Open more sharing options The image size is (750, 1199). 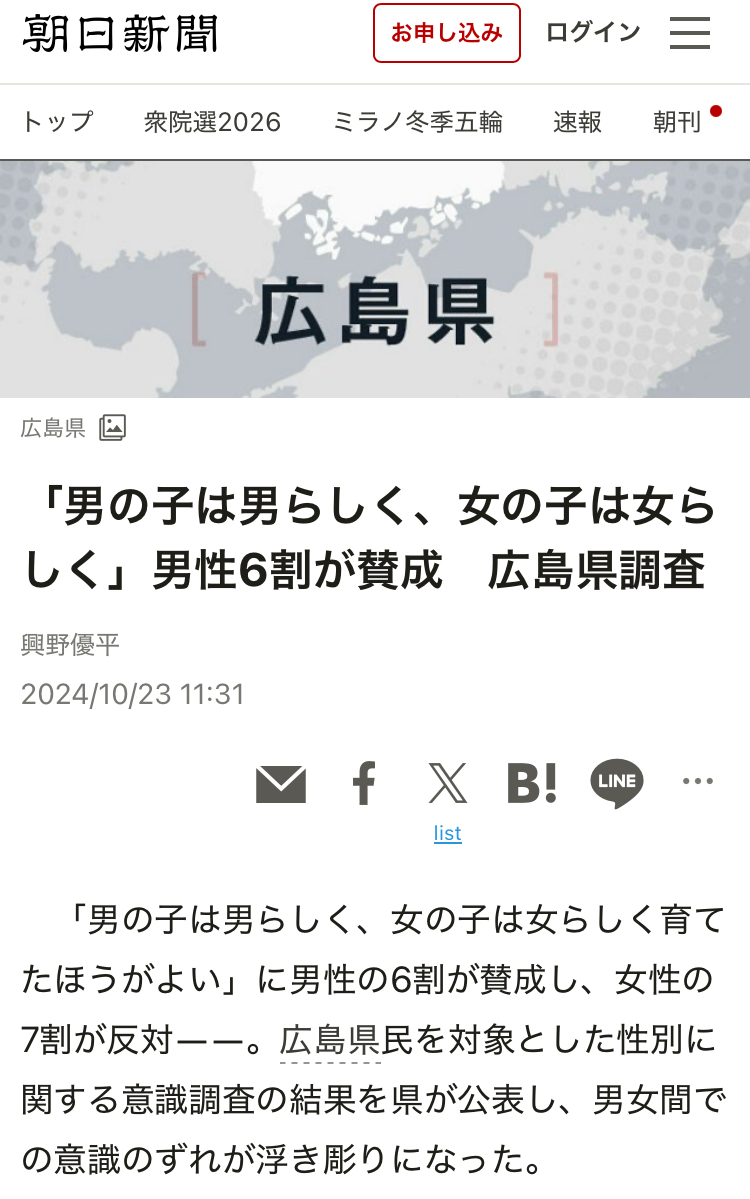(698, 782)
